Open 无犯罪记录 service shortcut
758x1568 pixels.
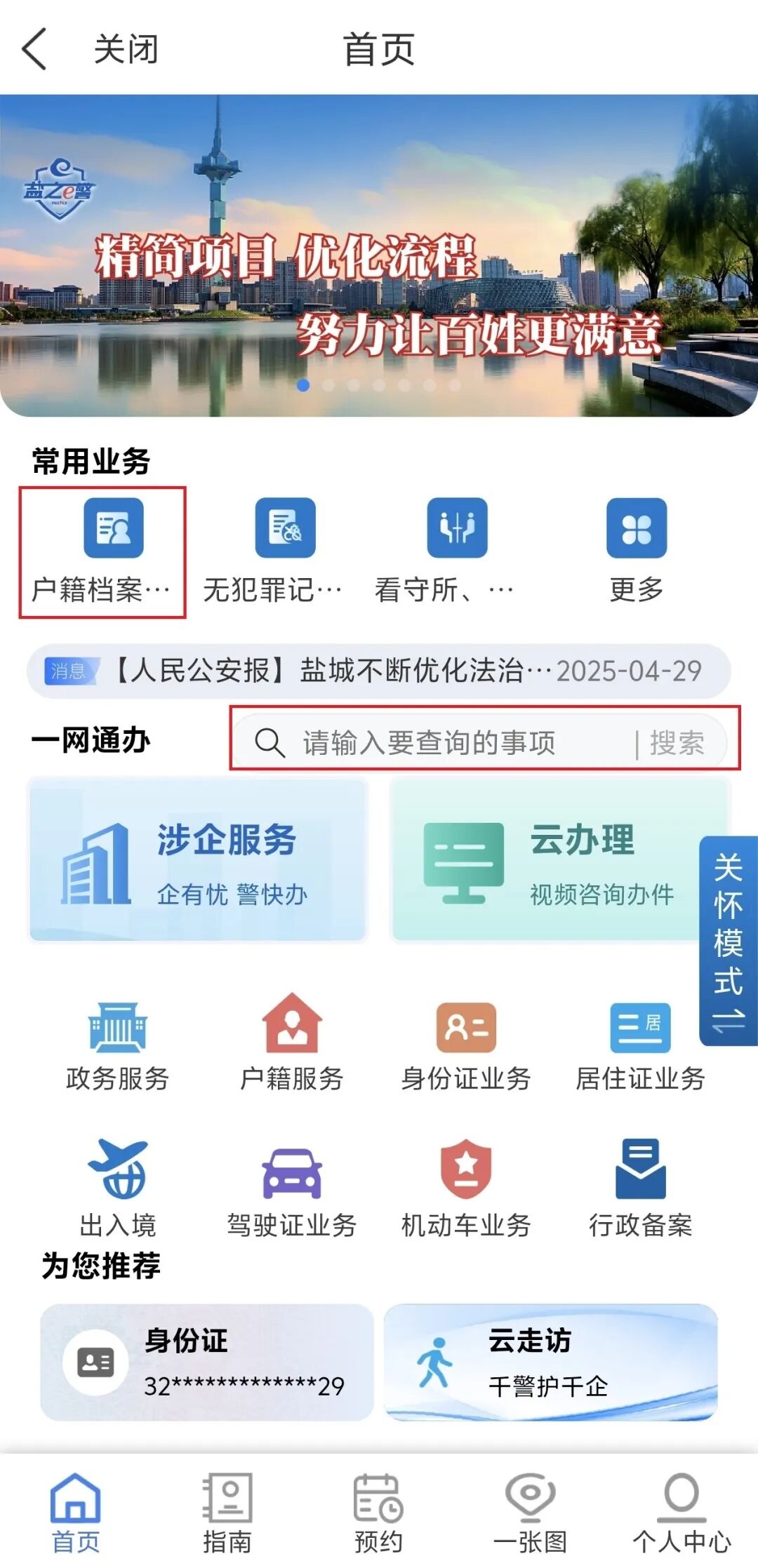tap(273, 552)
